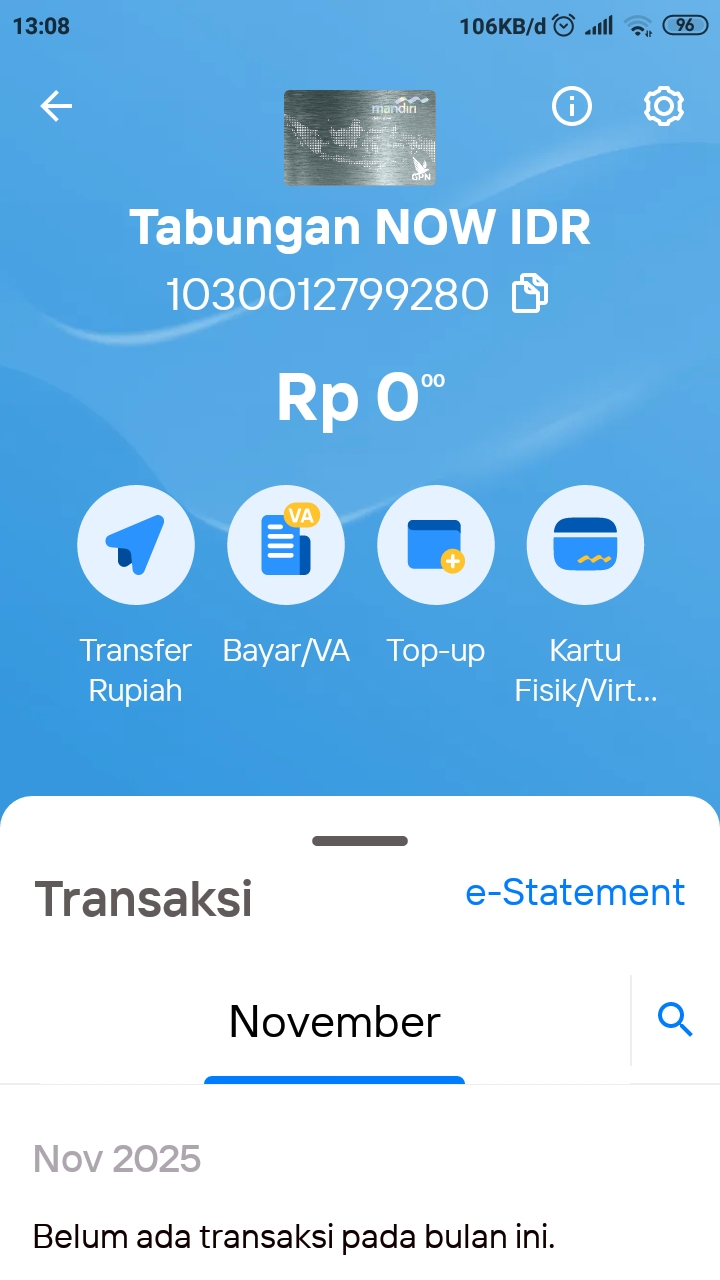Select the Top-up option
Screen dimensions: 720x1280
(x=436, y=546)
